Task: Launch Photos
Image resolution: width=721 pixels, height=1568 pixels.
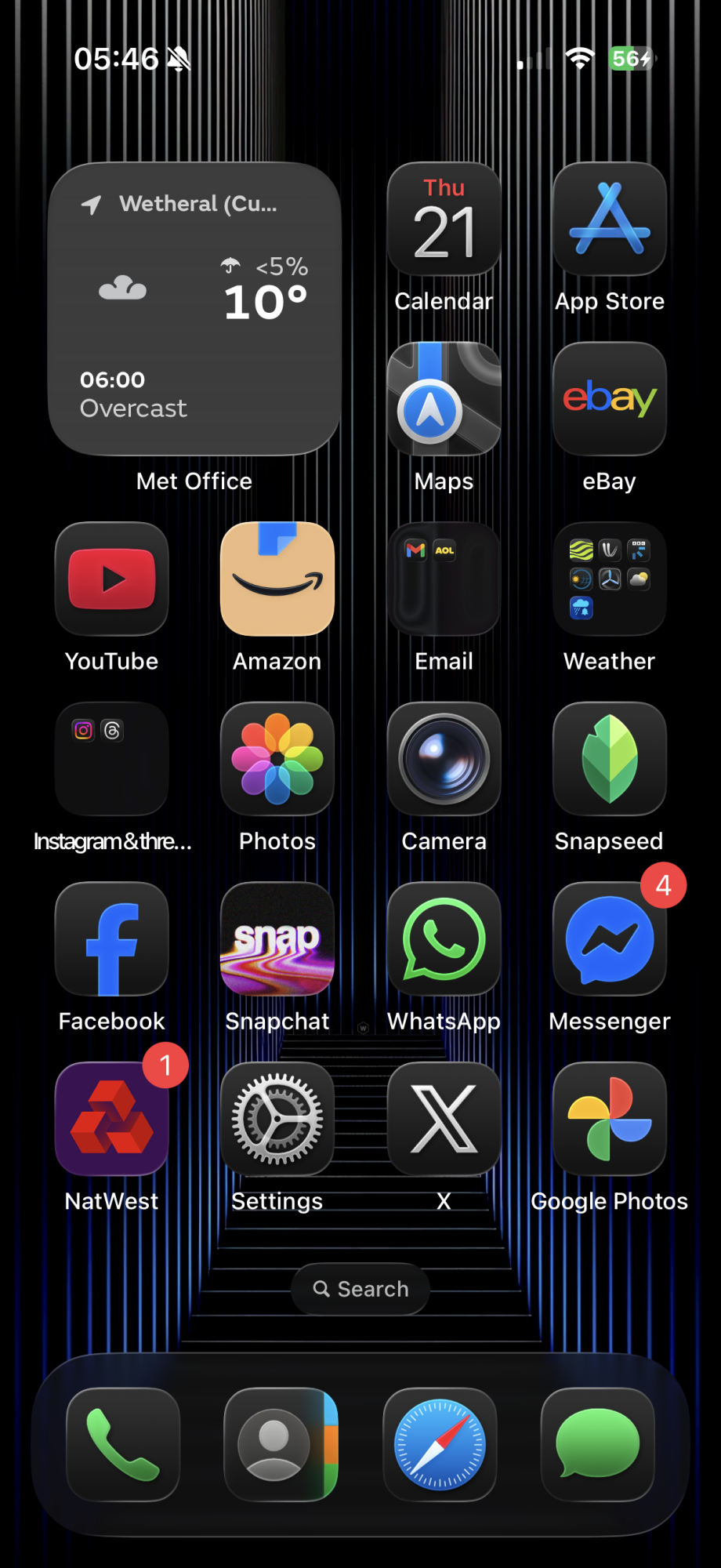Action: (277, 759)
